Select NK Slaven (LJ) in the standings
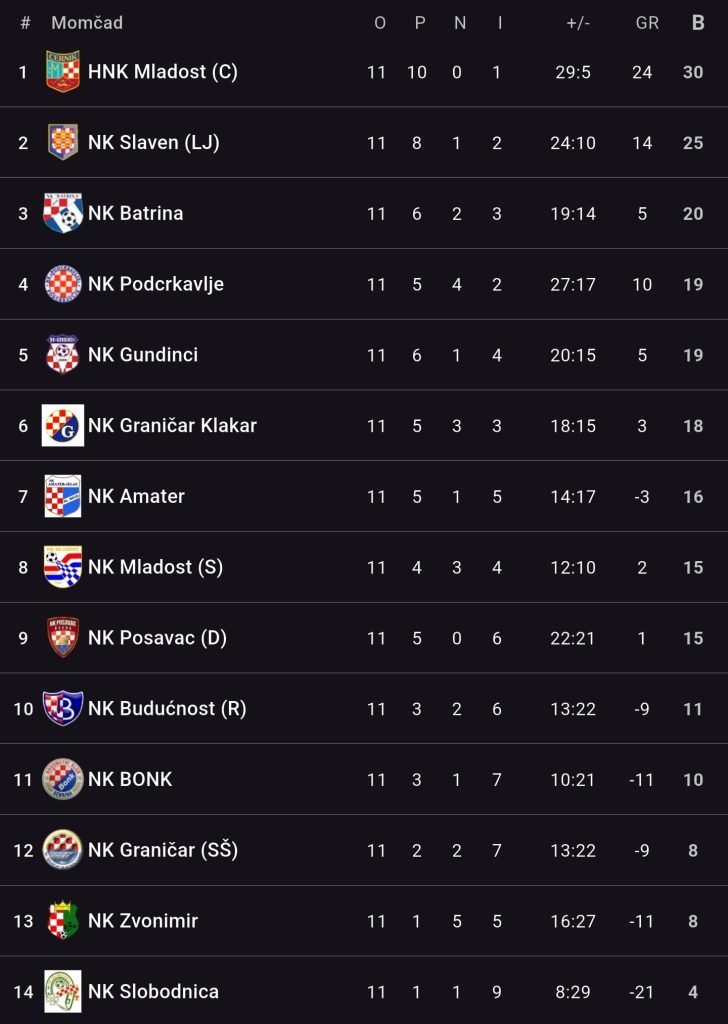This screenshot has height=1024, width=728. click(x=153, y=143)
